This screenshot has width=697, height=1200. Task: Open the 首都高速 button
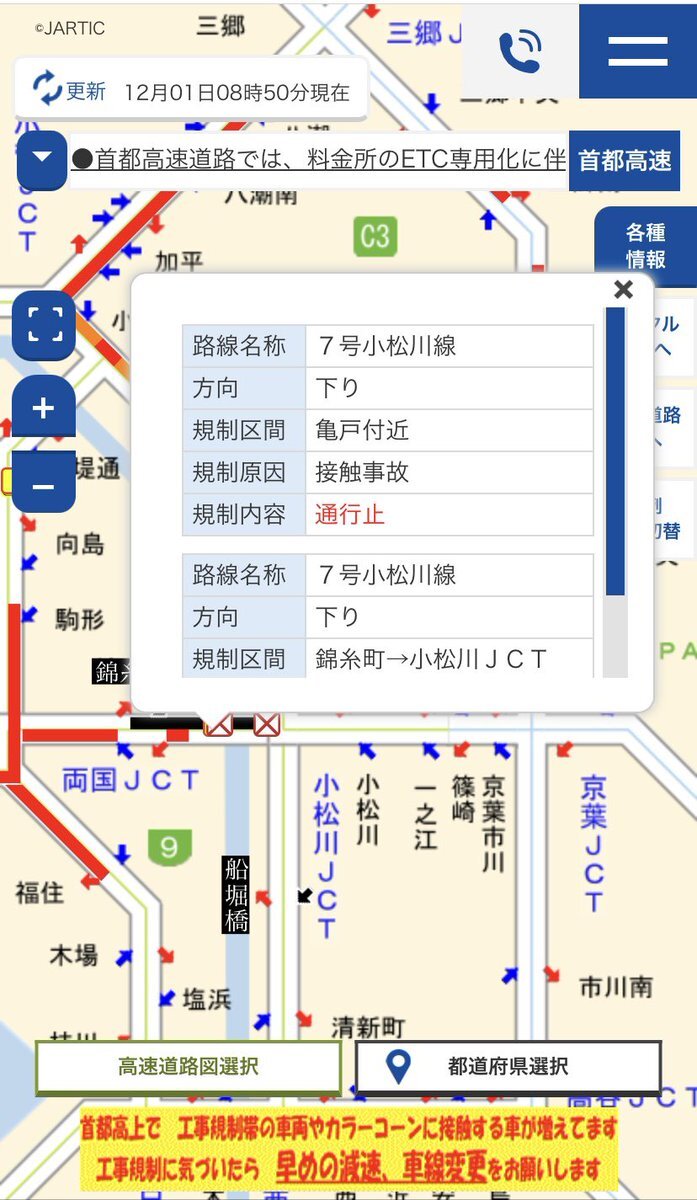(x=624, y=160)
